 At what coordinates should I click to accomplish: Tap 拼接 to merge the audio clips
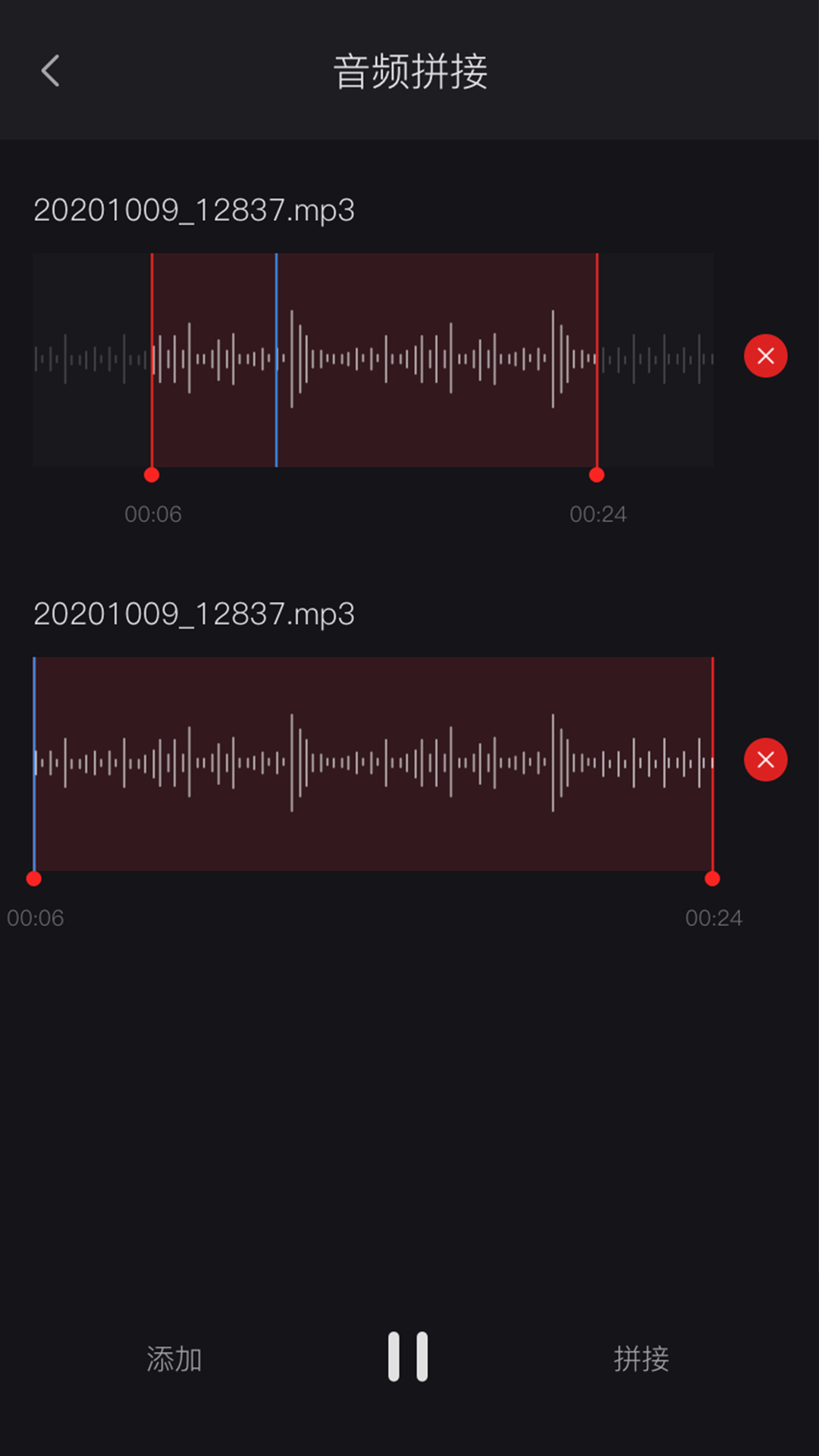click(642, 1359)
